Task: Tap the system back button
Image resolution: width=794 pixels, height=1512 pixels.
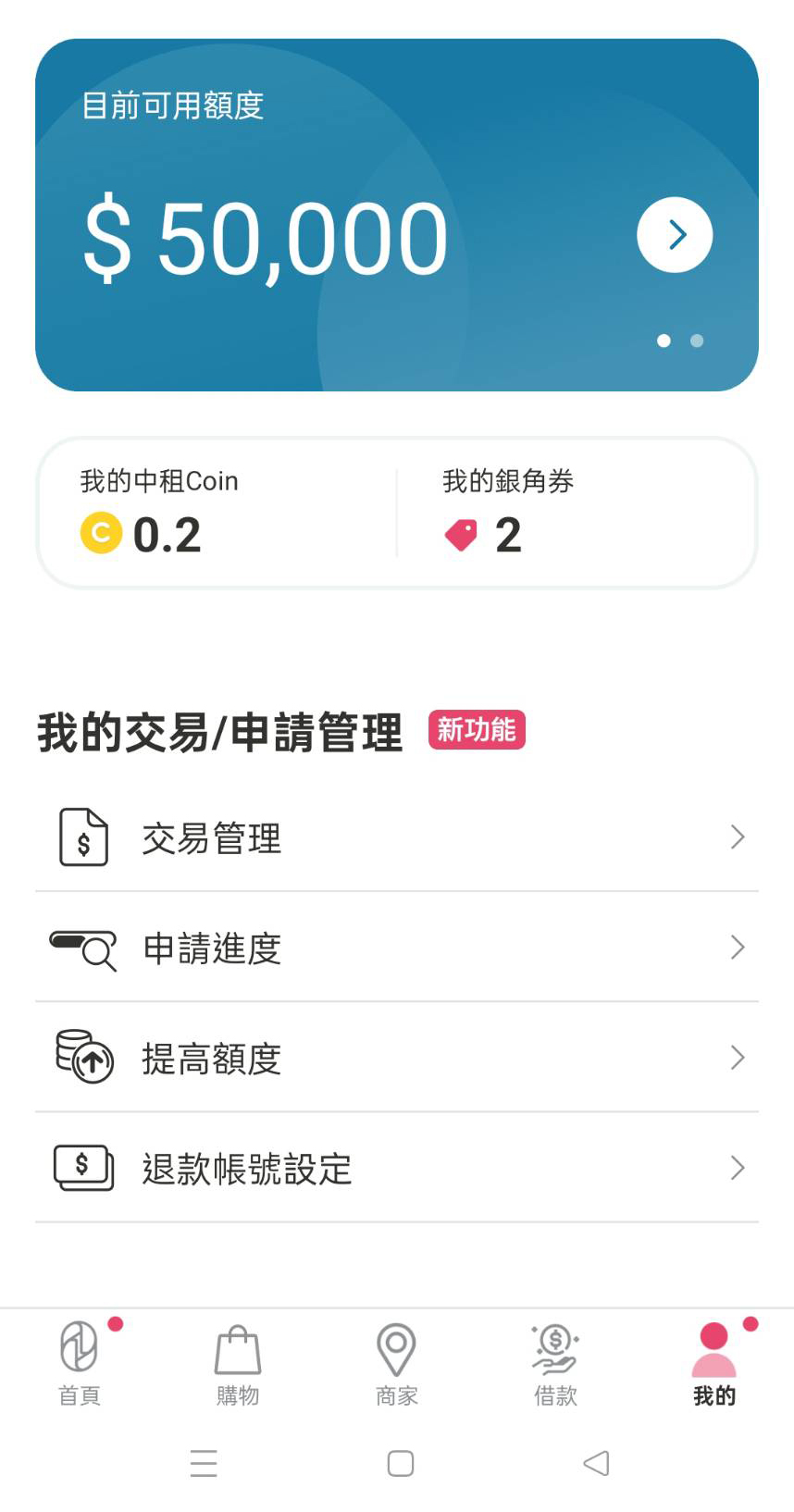Action: tap(597, 1463)
